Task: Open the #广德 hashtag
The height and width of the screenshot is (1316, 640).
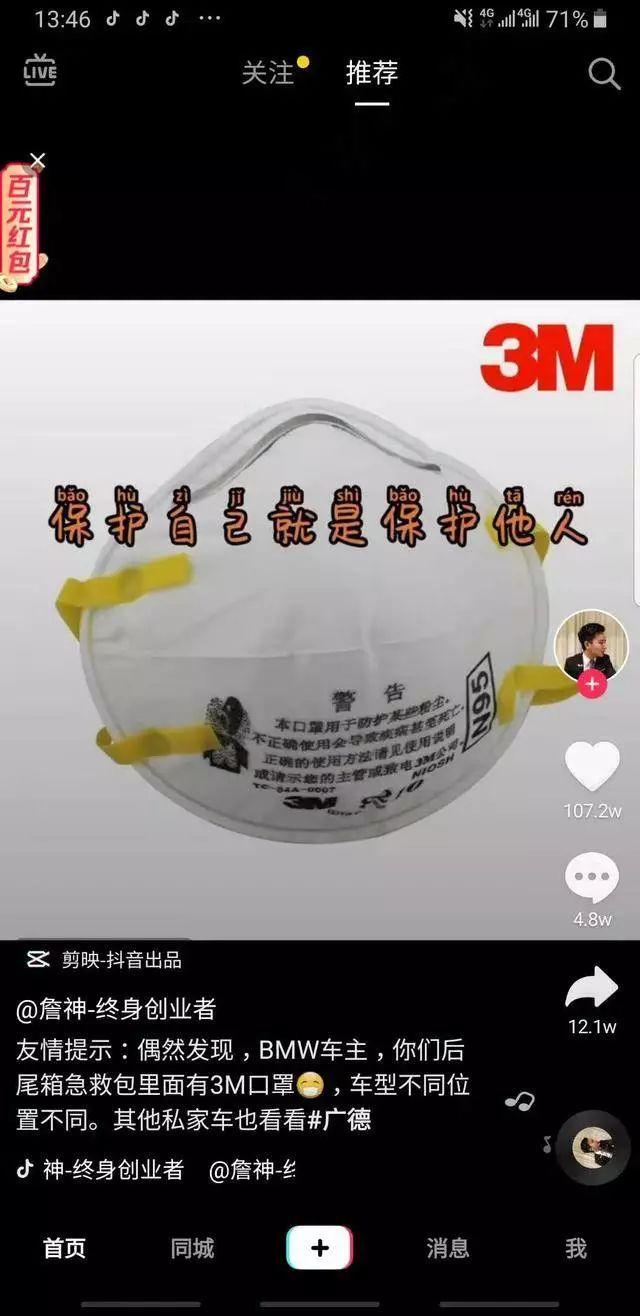Action: [x=339, y=1119]
